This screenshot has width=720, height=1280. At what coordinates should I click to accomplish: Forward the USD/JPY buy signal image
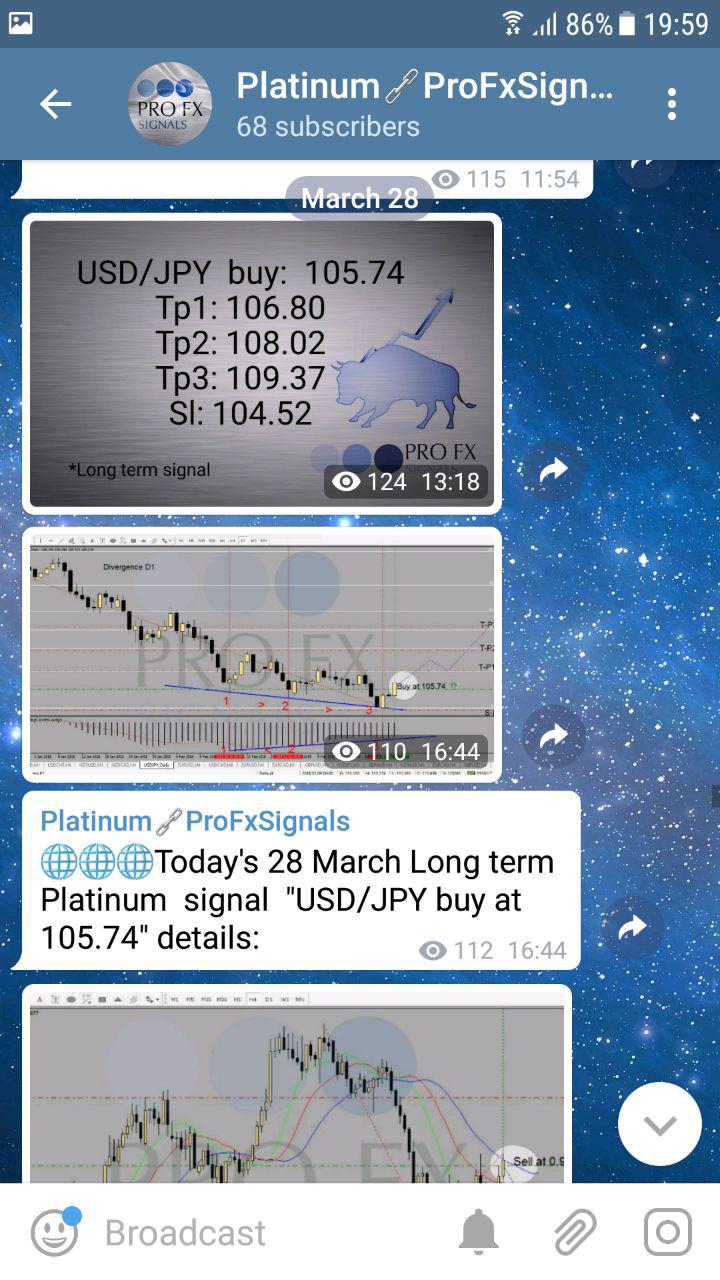coord(554,471)
